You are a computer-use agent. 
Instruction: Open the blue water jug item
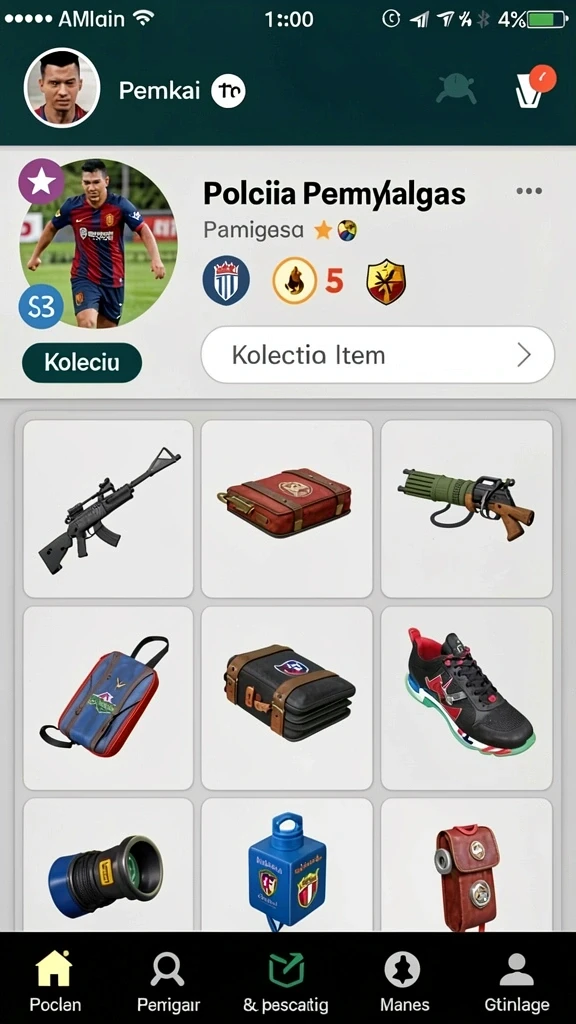pos(287,865)
